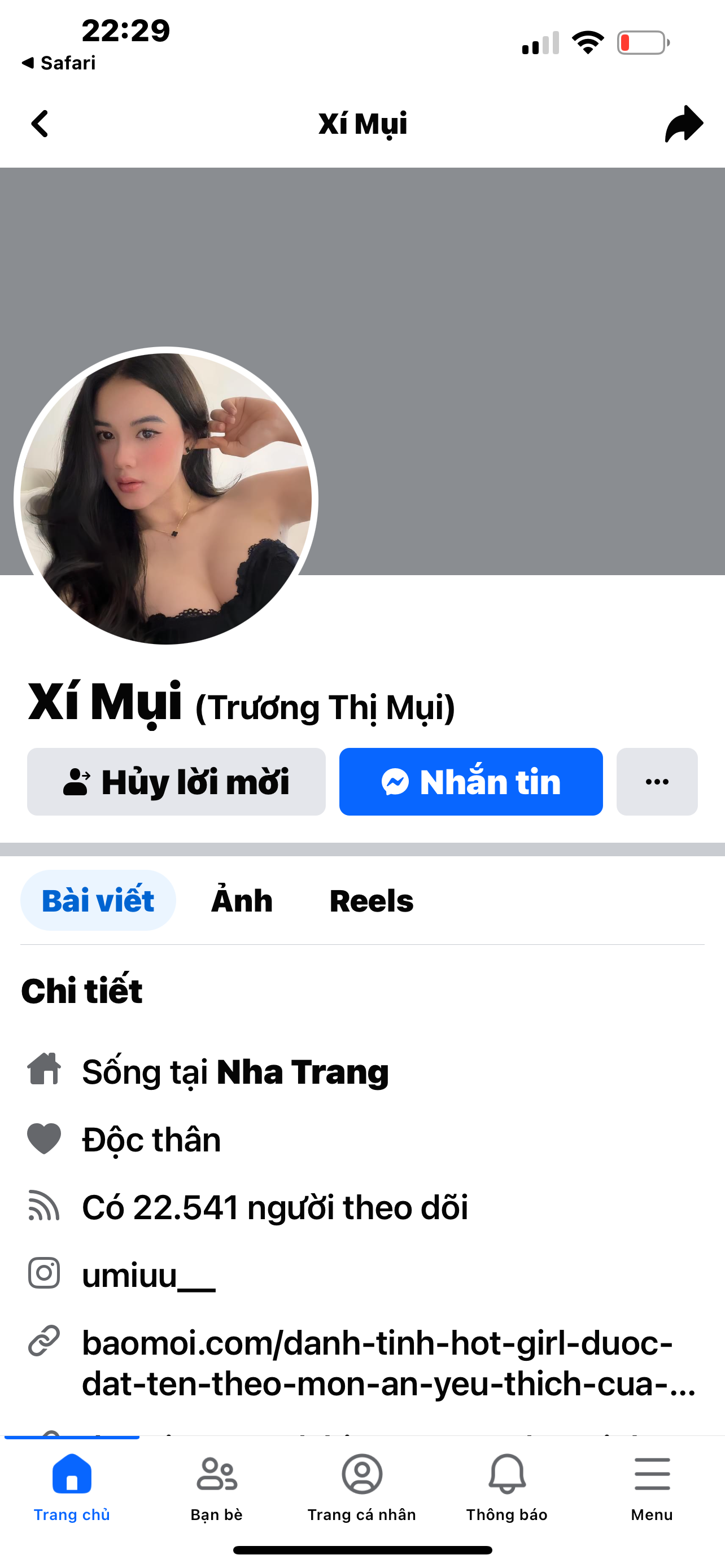This screenshot has width=725, height=1568.
Task: Go back using the header arrow
Action: tap(40, 124)
